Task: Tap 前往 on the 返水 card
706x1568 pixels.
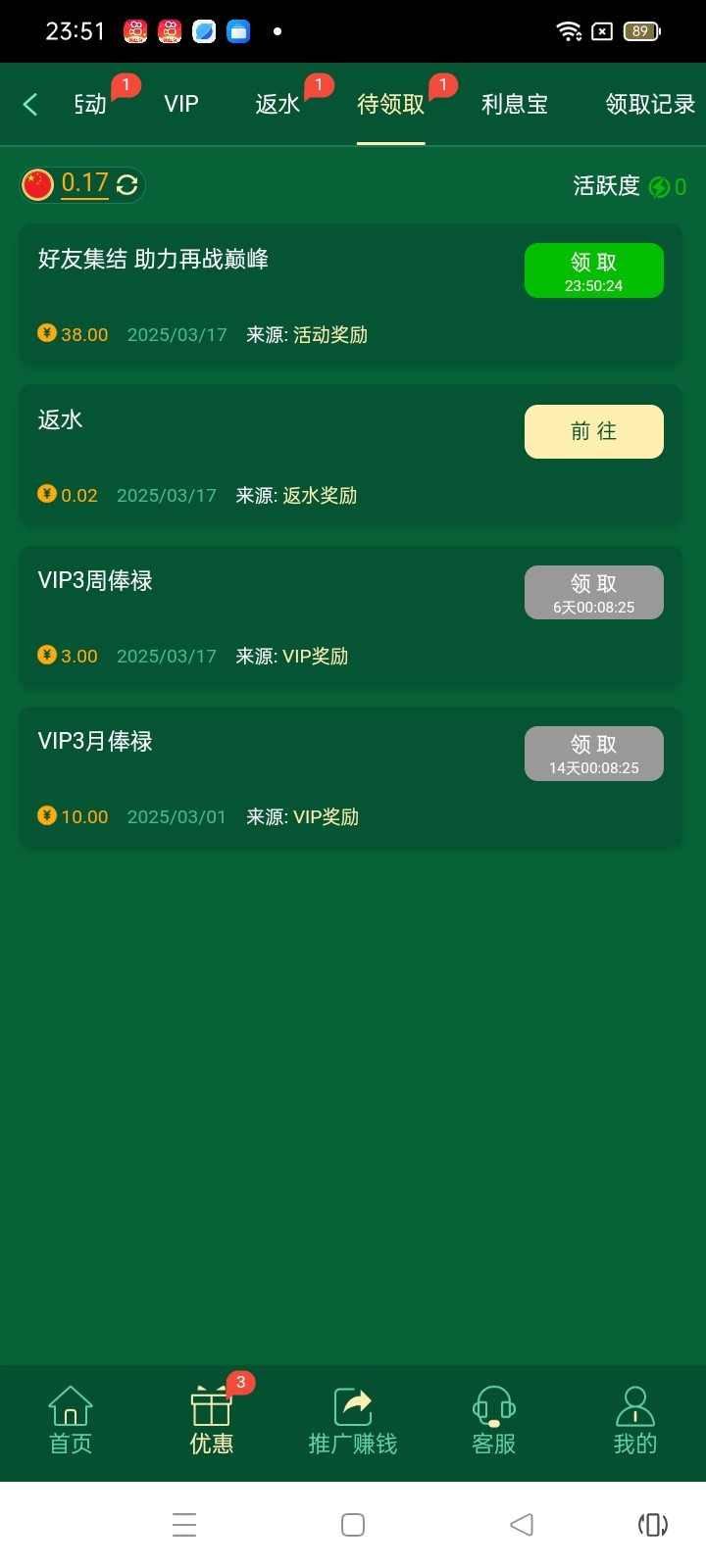Action: 593,431
